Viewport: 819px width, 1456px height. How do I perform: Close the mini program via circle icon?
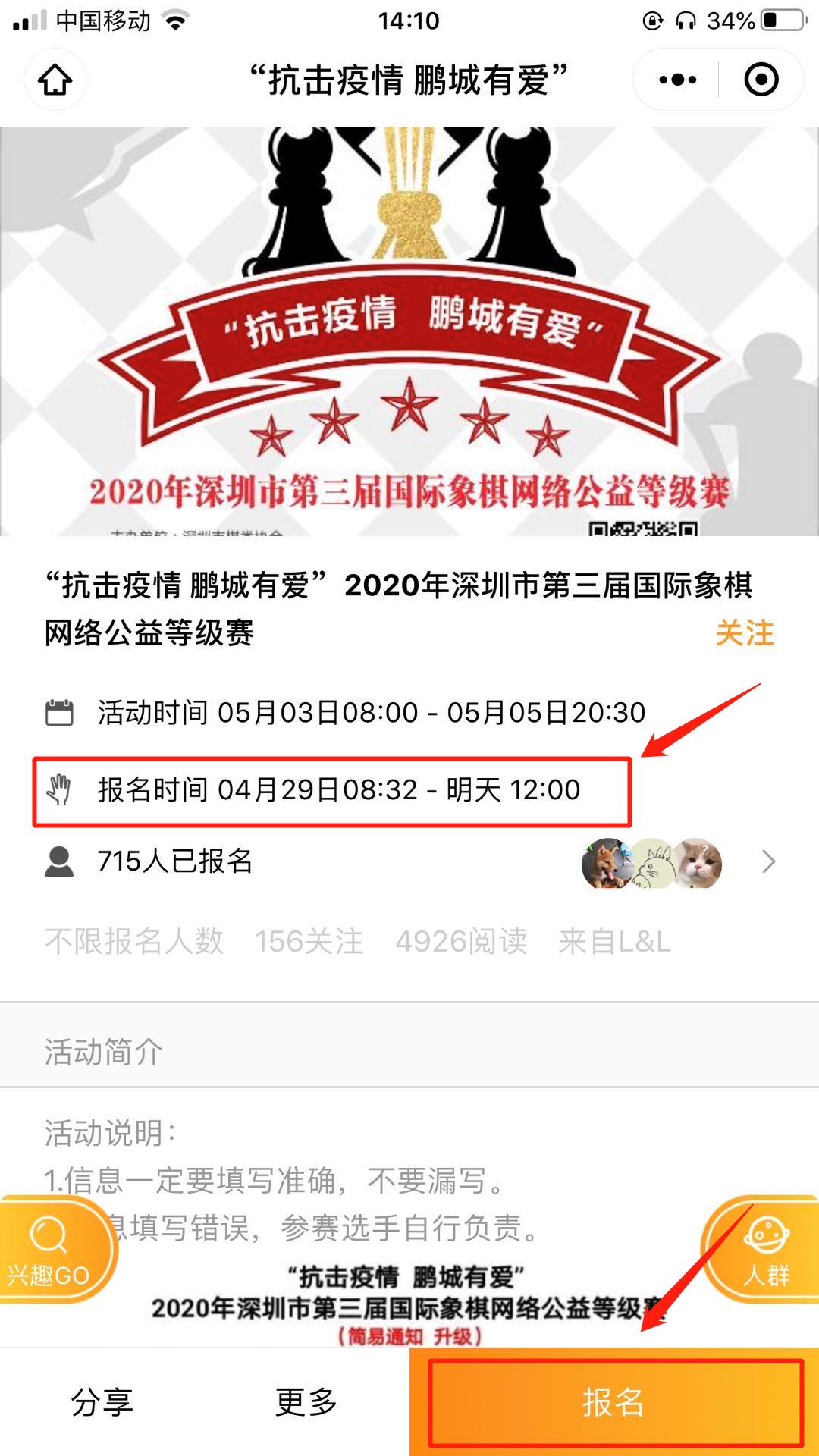761,80
